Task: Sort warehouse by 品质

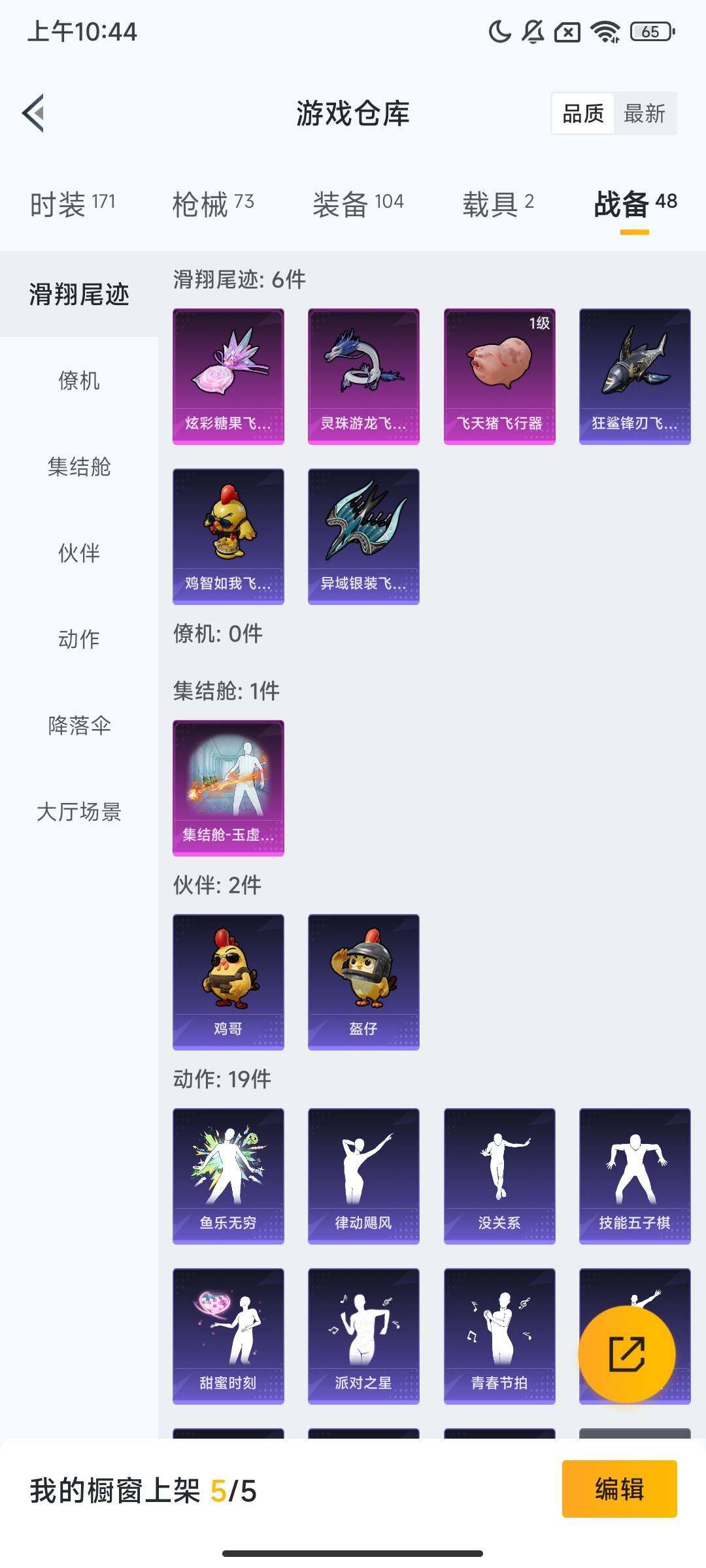Action: pos(583,114)
